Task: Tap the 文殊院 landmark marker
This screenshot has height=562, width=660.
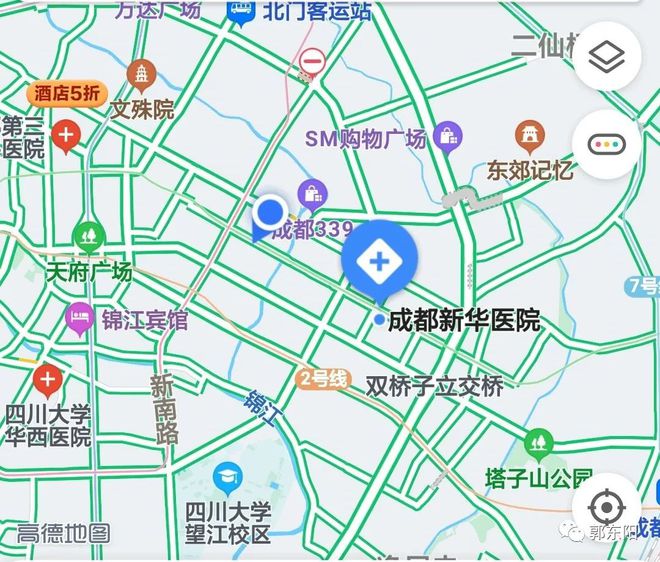Action: point(142,75)
